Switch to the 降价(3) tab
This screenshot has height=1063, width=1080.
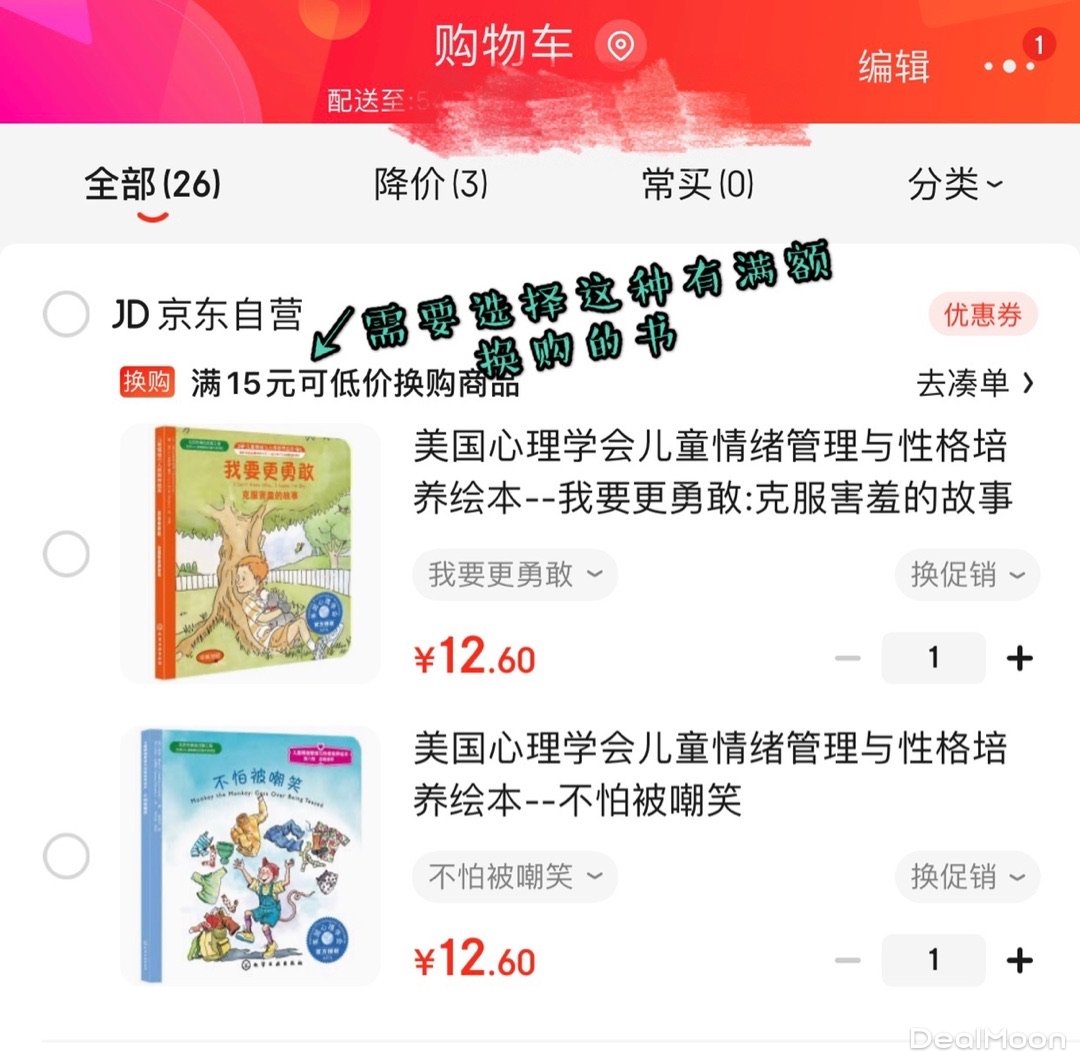point(431,185)
